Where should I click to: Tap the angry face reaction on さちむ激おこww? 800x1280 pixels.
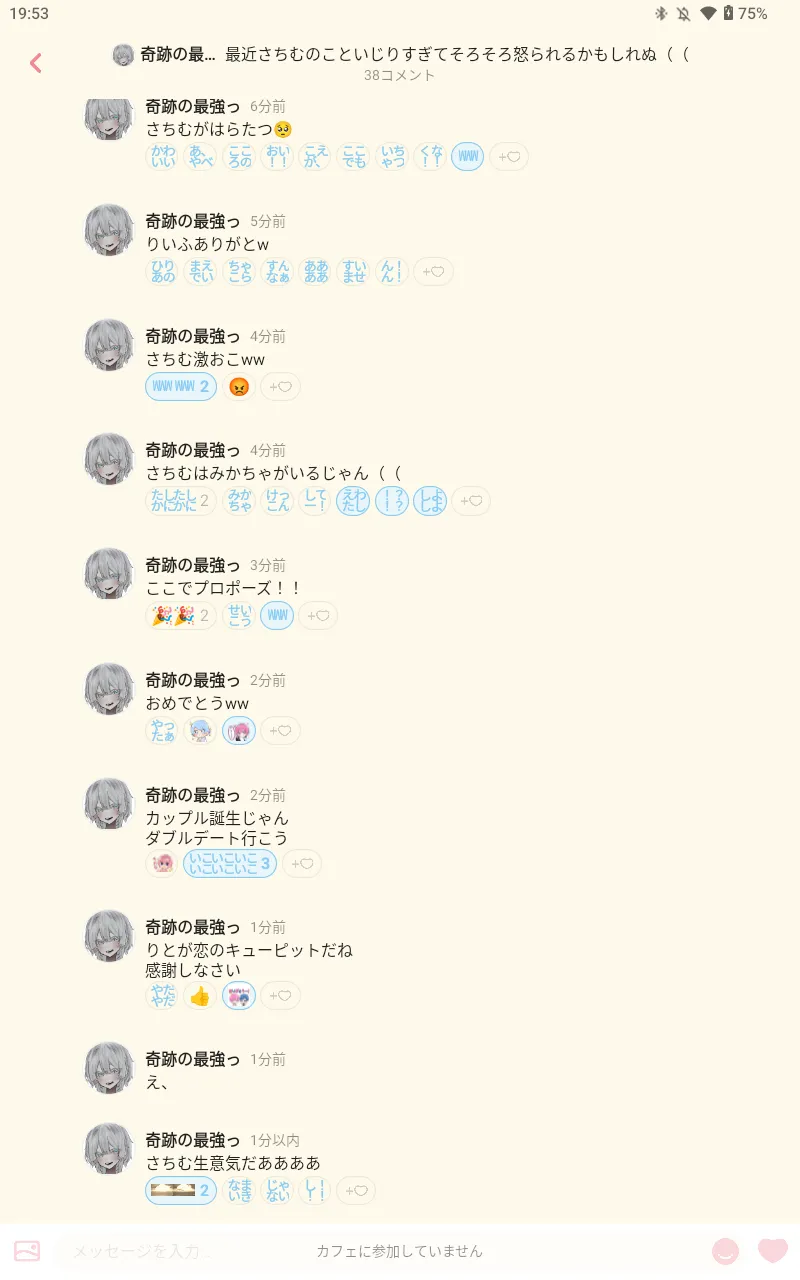(x=238, y=387)
